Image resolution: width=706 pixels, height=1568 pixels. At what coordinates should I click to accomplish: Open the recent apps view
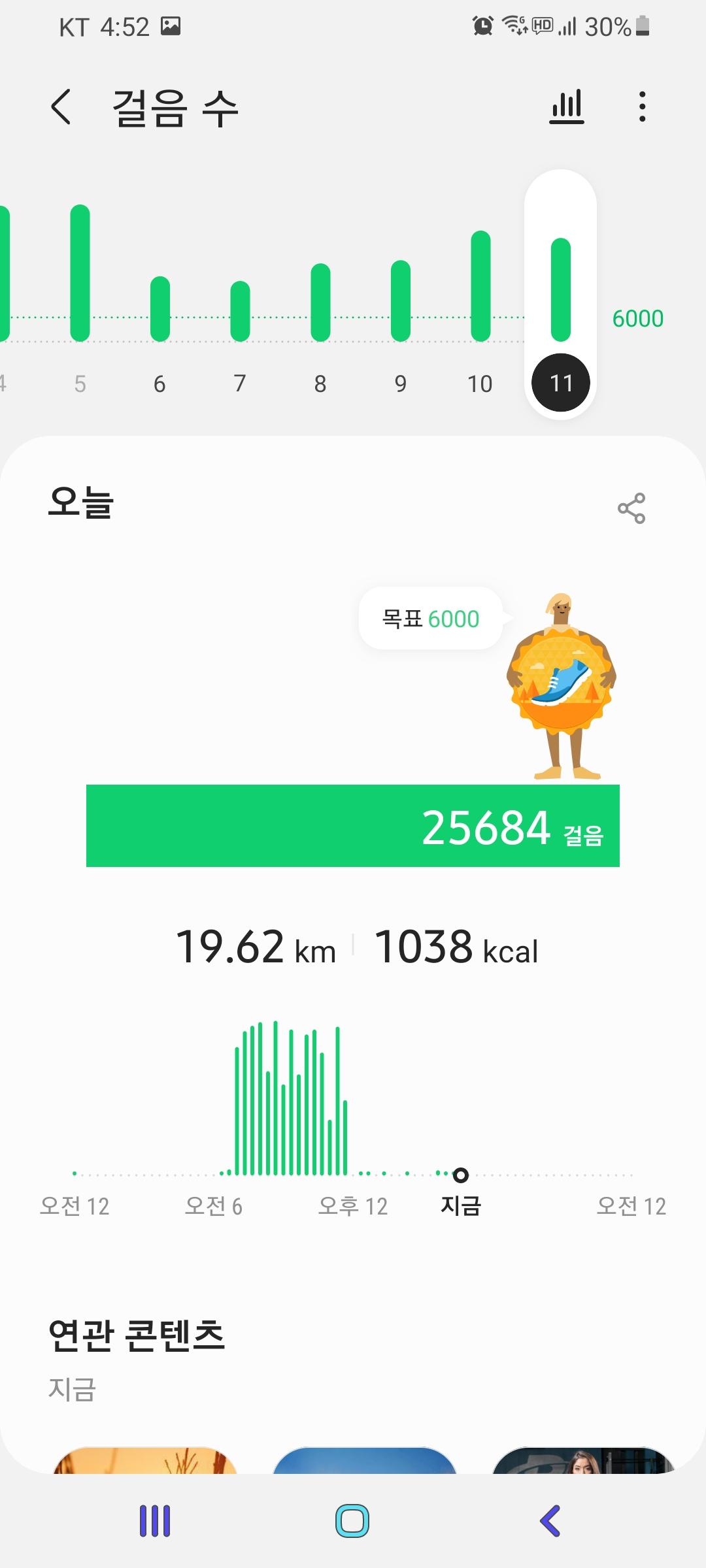coord(155,1521)
